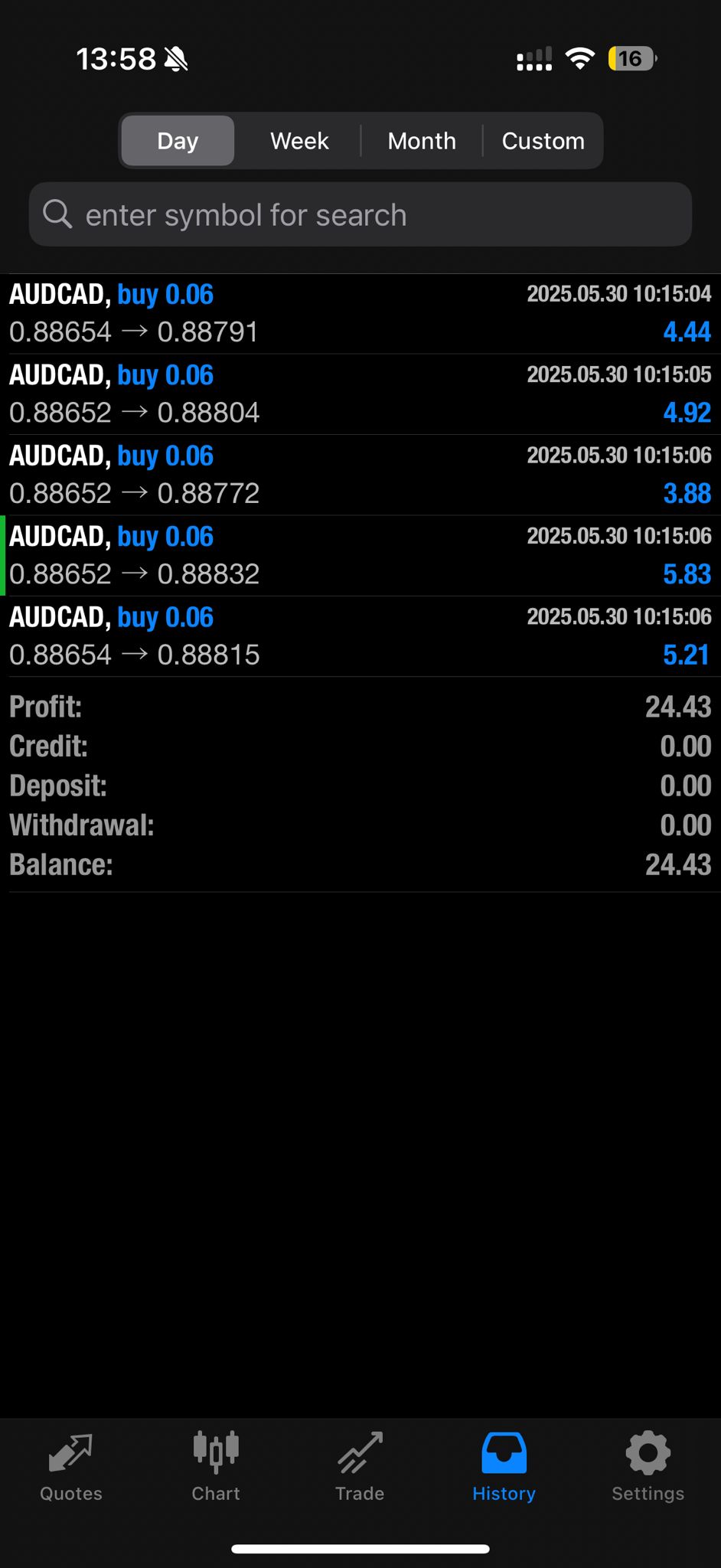Open the AUDCAD trade with profit 5.83

pos(360,556)
